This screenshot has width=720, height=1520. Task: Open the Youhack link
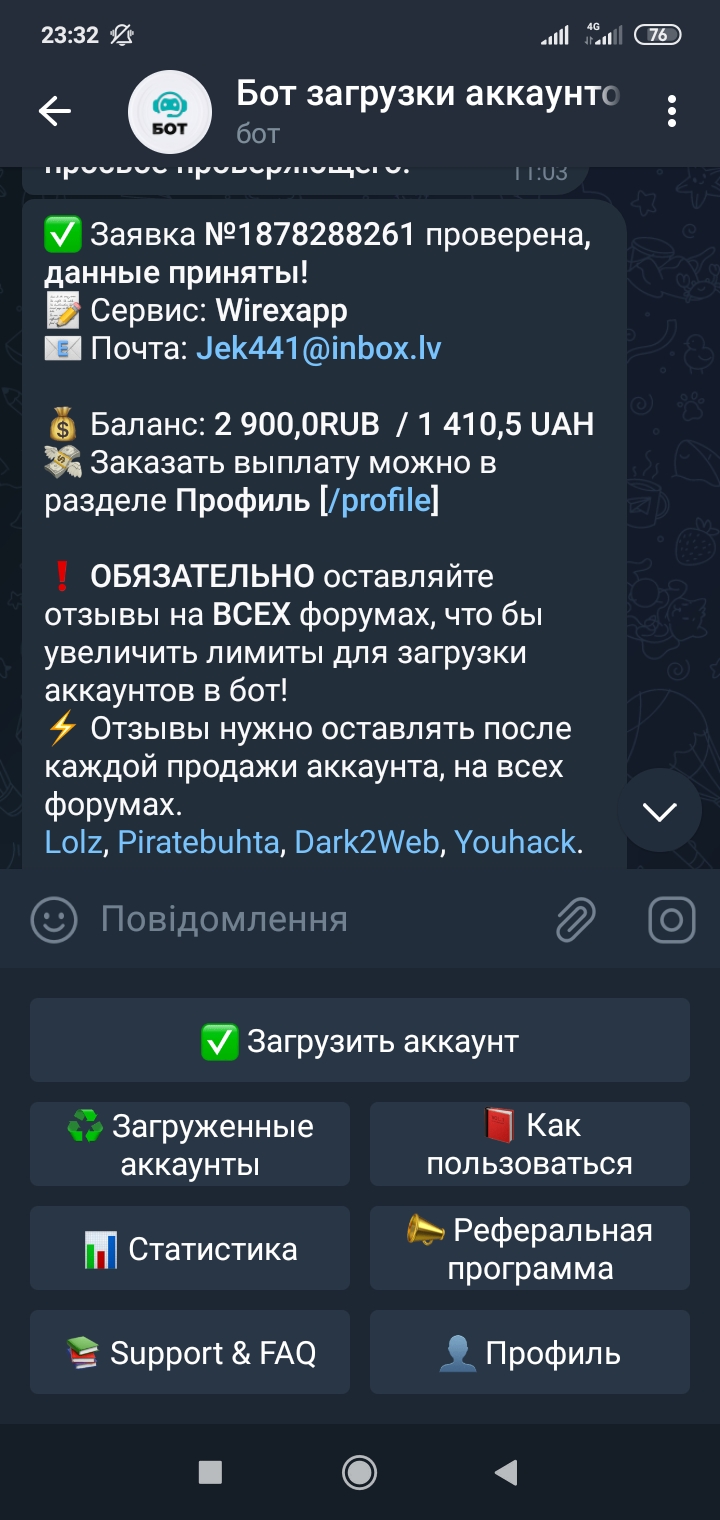pos(515,842)
